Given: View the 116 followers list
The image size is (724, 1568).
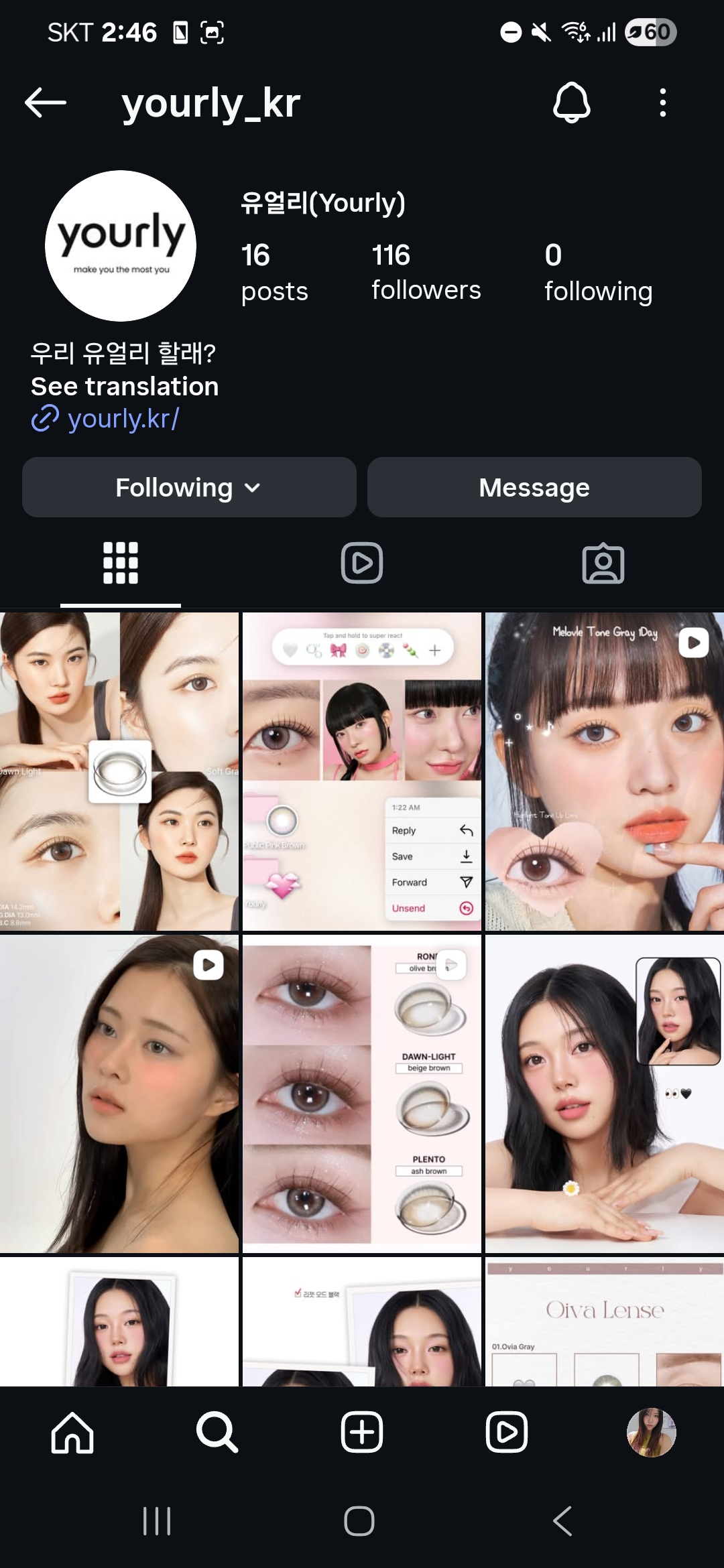Looking at the screenshot, I should 426,272.
